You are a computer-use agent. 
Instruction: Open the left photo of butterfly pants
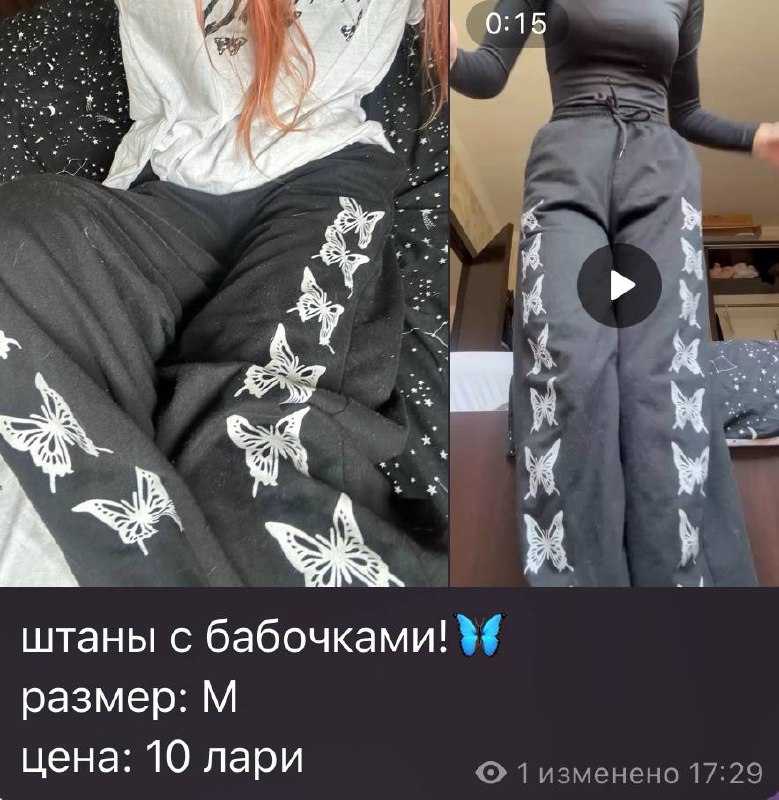[225, 300]
